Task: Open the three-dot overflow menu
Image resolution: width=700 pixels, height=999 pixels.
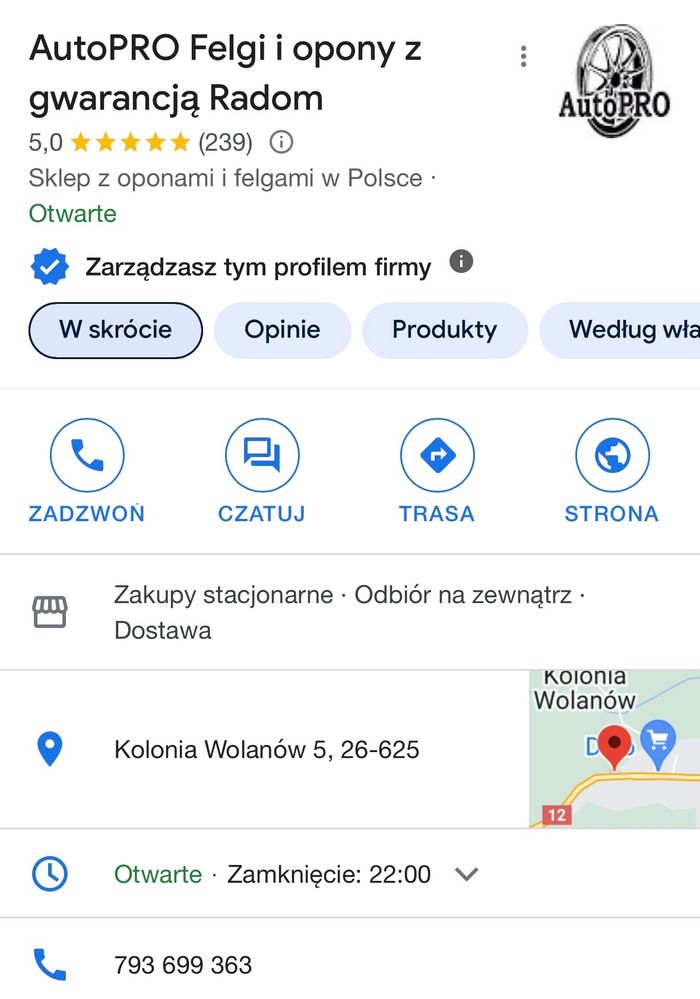Action: pos(523,57)
